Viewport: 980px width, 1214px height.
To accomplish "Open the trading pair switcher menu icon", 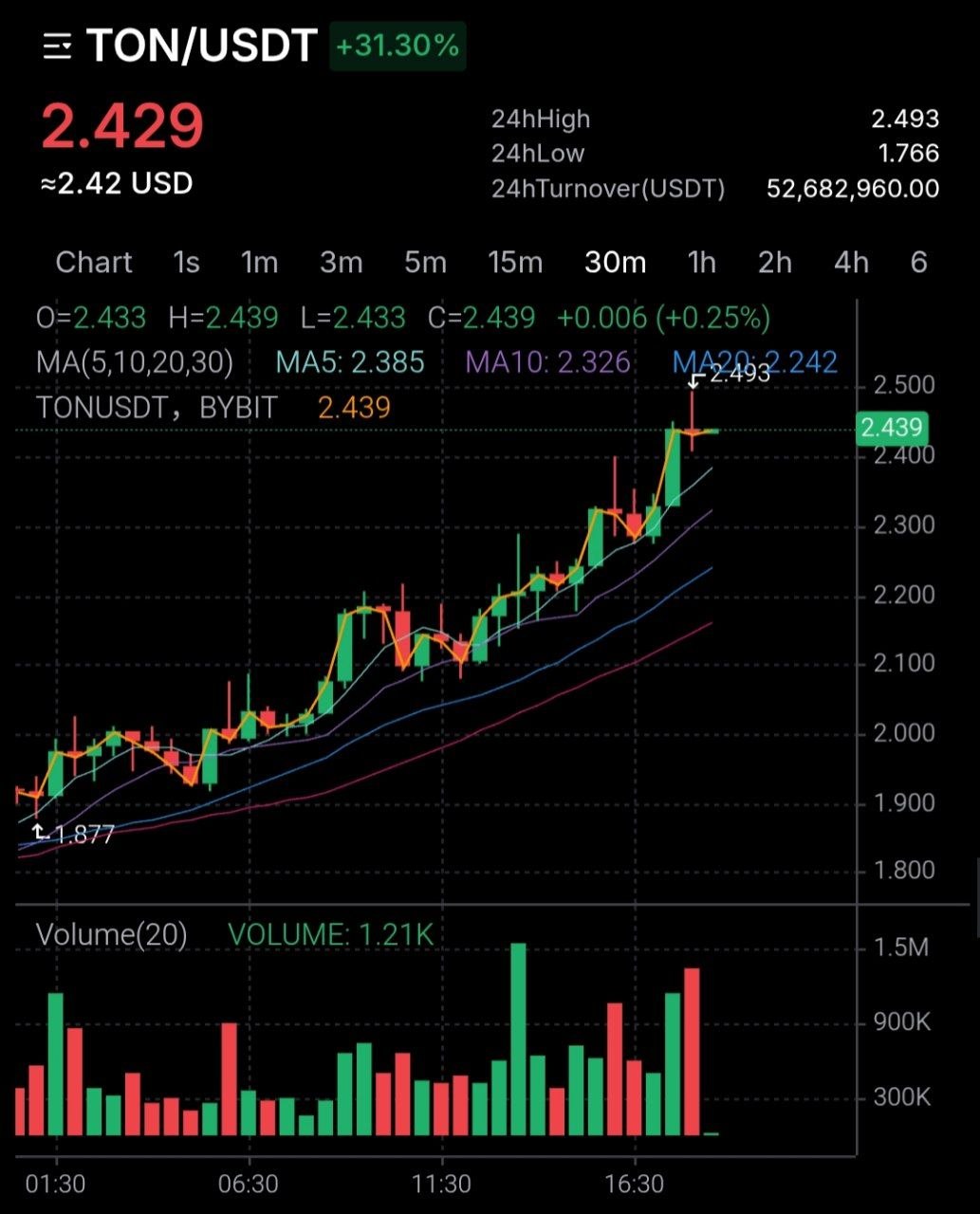I will (58, 46).
